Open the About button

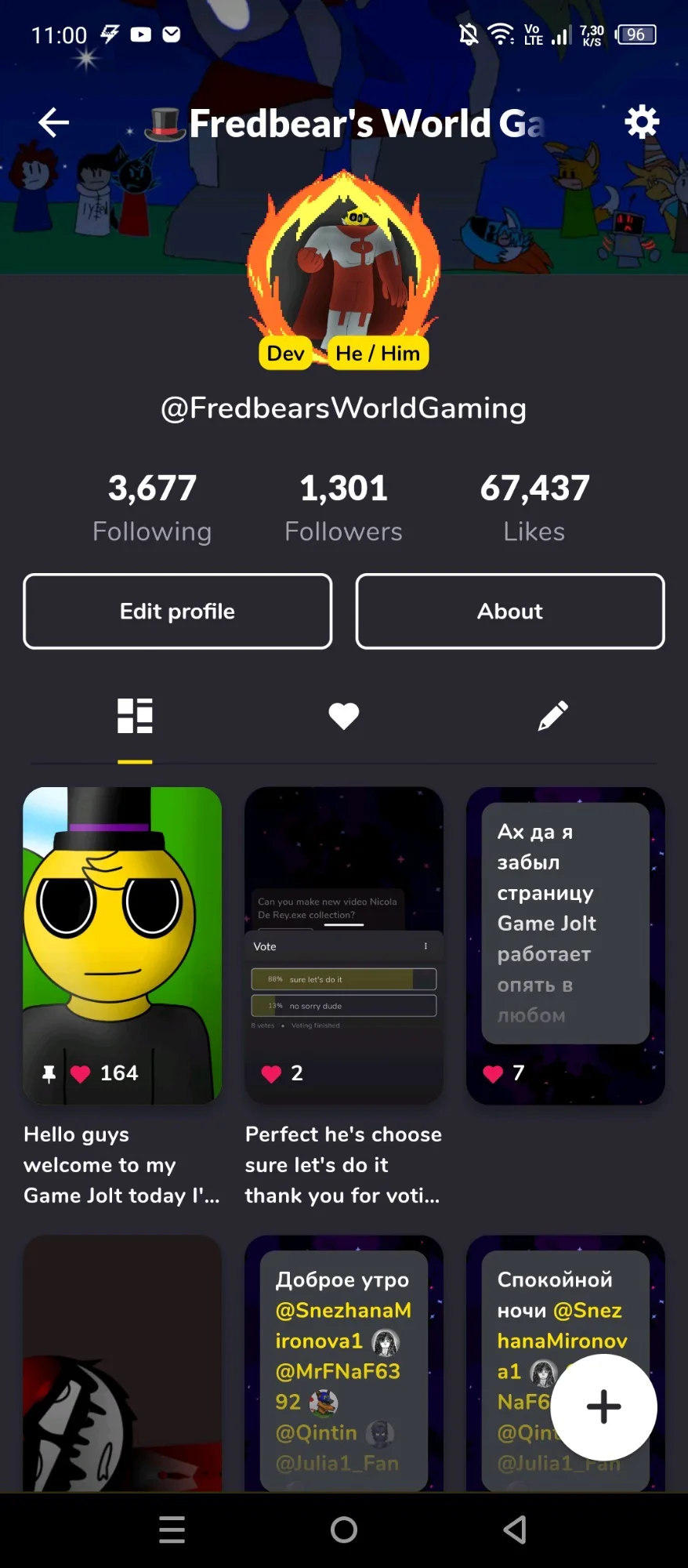510,612
